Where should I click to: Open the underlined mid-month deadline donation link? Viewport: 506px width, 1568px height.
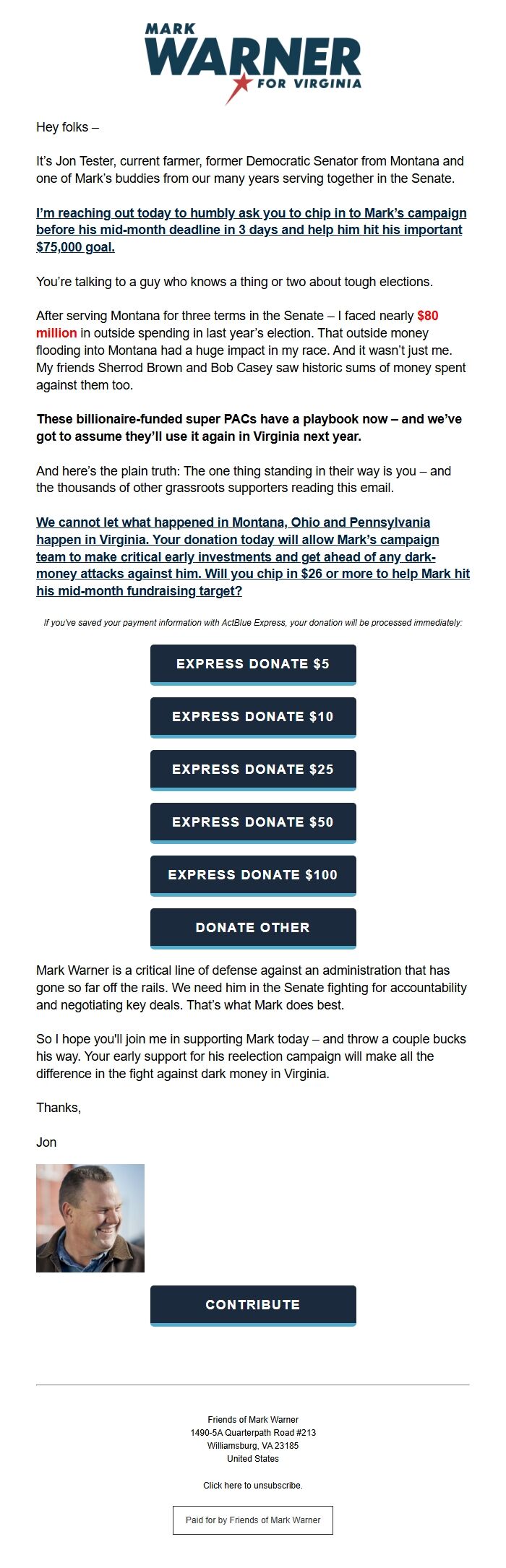click(x=250, y=230)
